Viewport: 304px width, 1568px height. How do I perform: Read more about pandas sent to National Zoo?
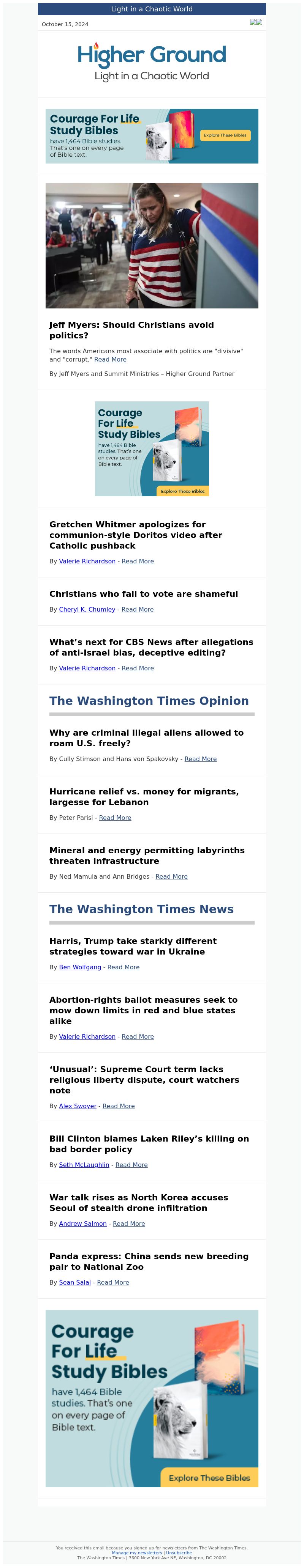[x=113, y=1283]
